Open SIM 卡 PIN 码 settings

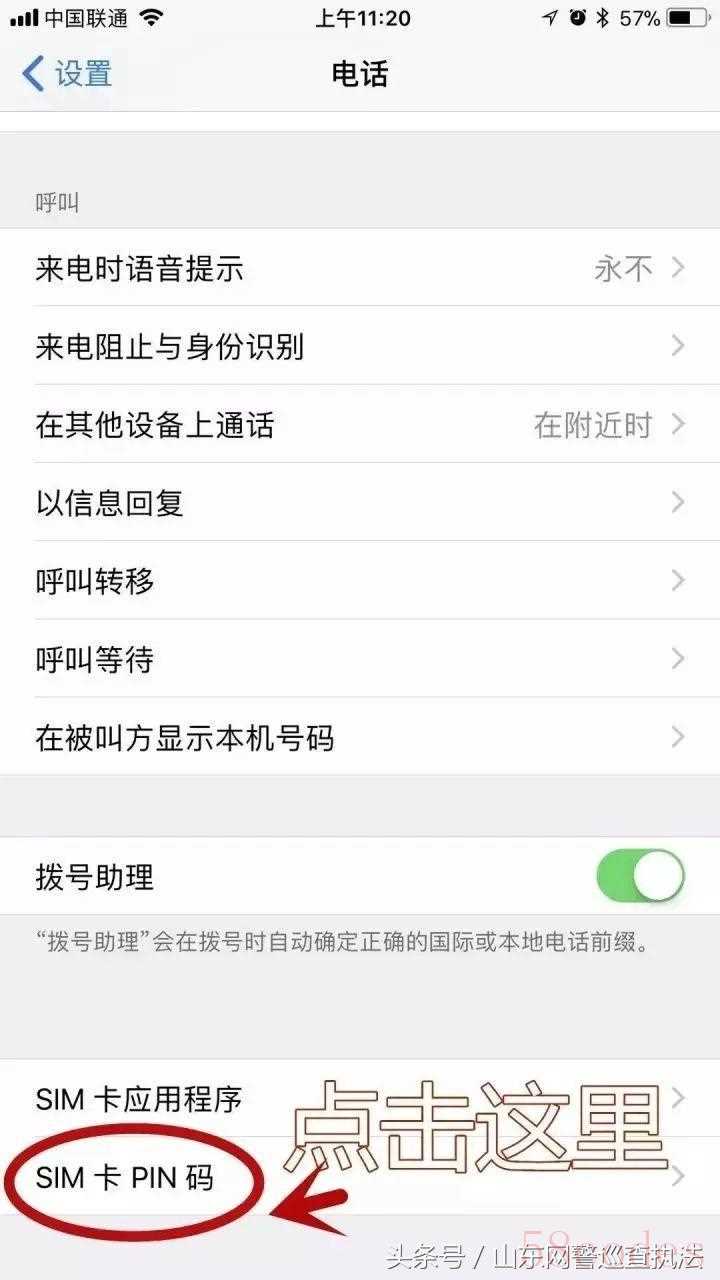(360, 1177)
